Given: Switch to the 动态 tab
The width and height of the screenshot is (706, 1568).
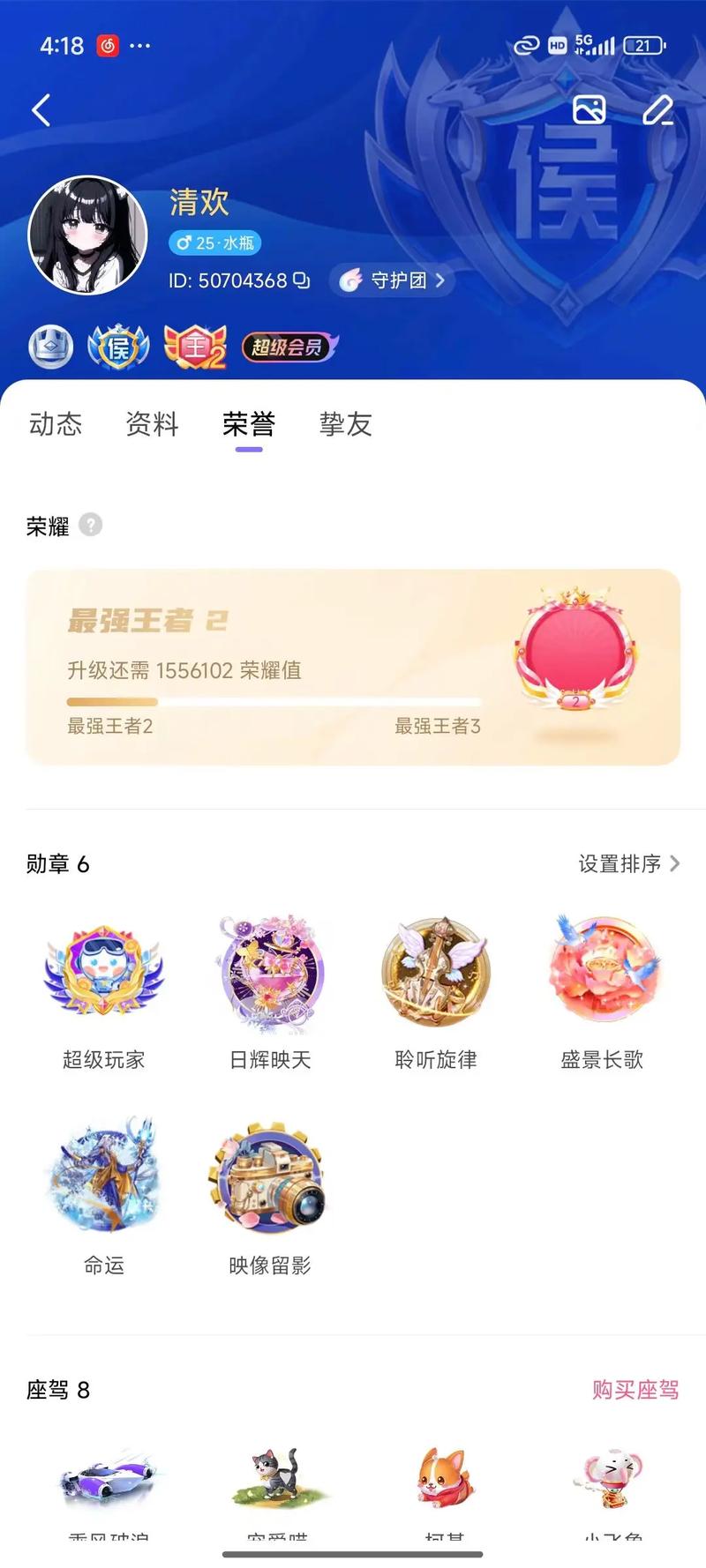Looking at the screenshot, I should pos(56,424).
